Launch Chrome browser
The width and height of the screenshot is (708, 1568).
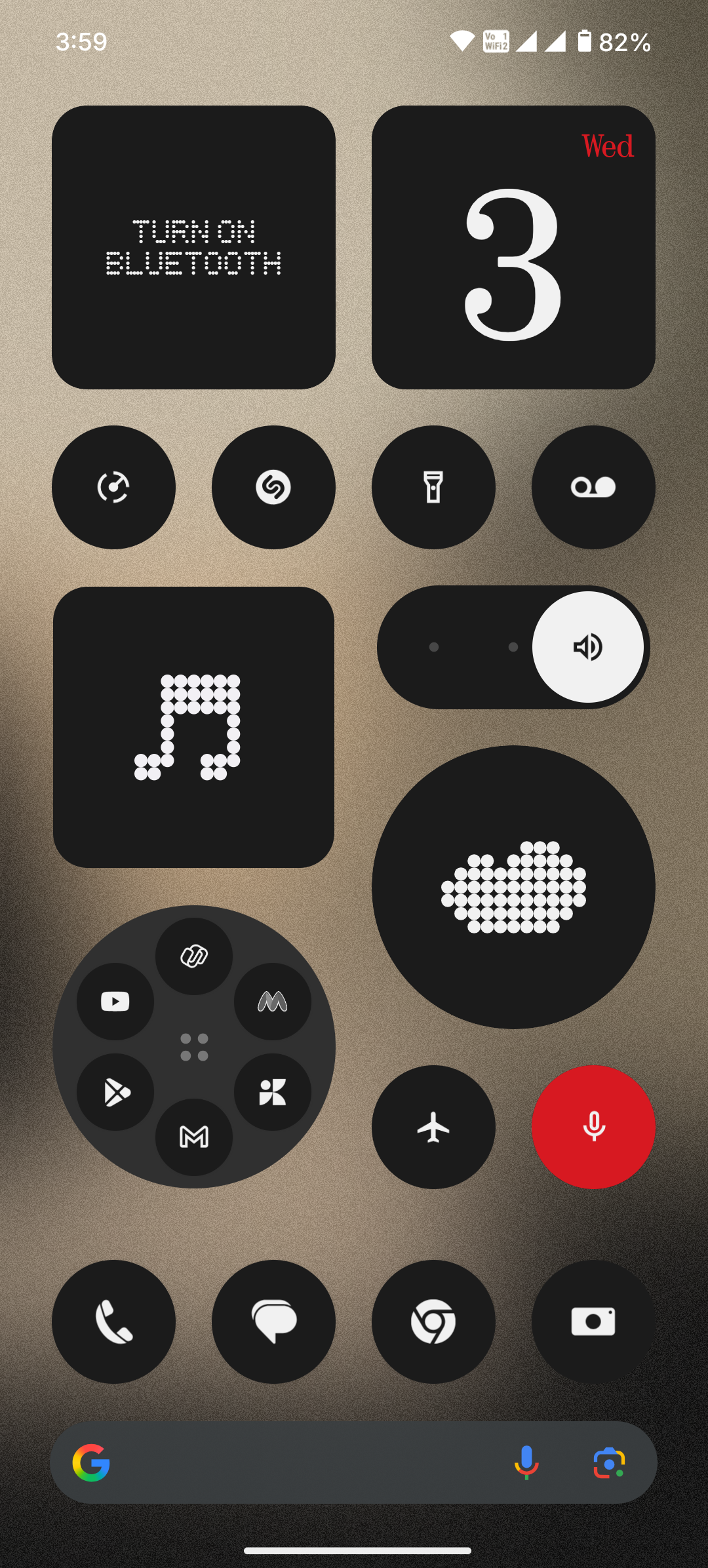point(433,1322)
